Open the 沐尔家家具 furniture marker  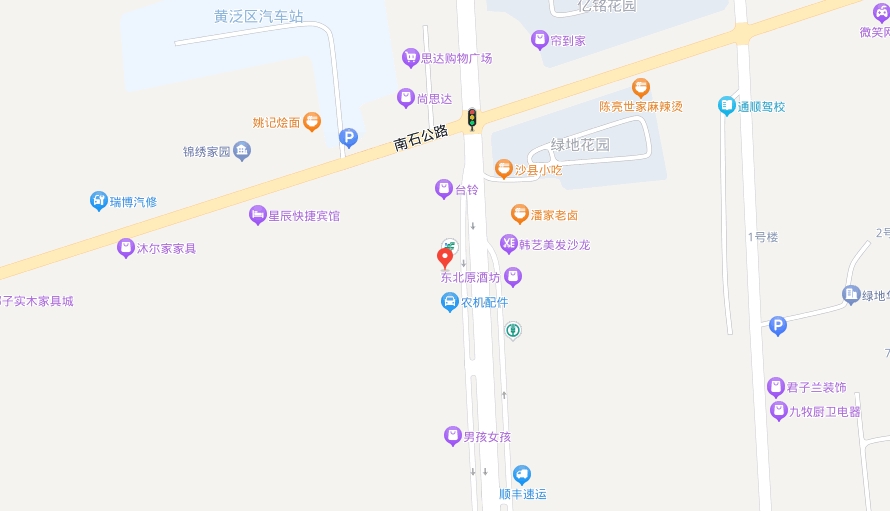click(126, 248)
